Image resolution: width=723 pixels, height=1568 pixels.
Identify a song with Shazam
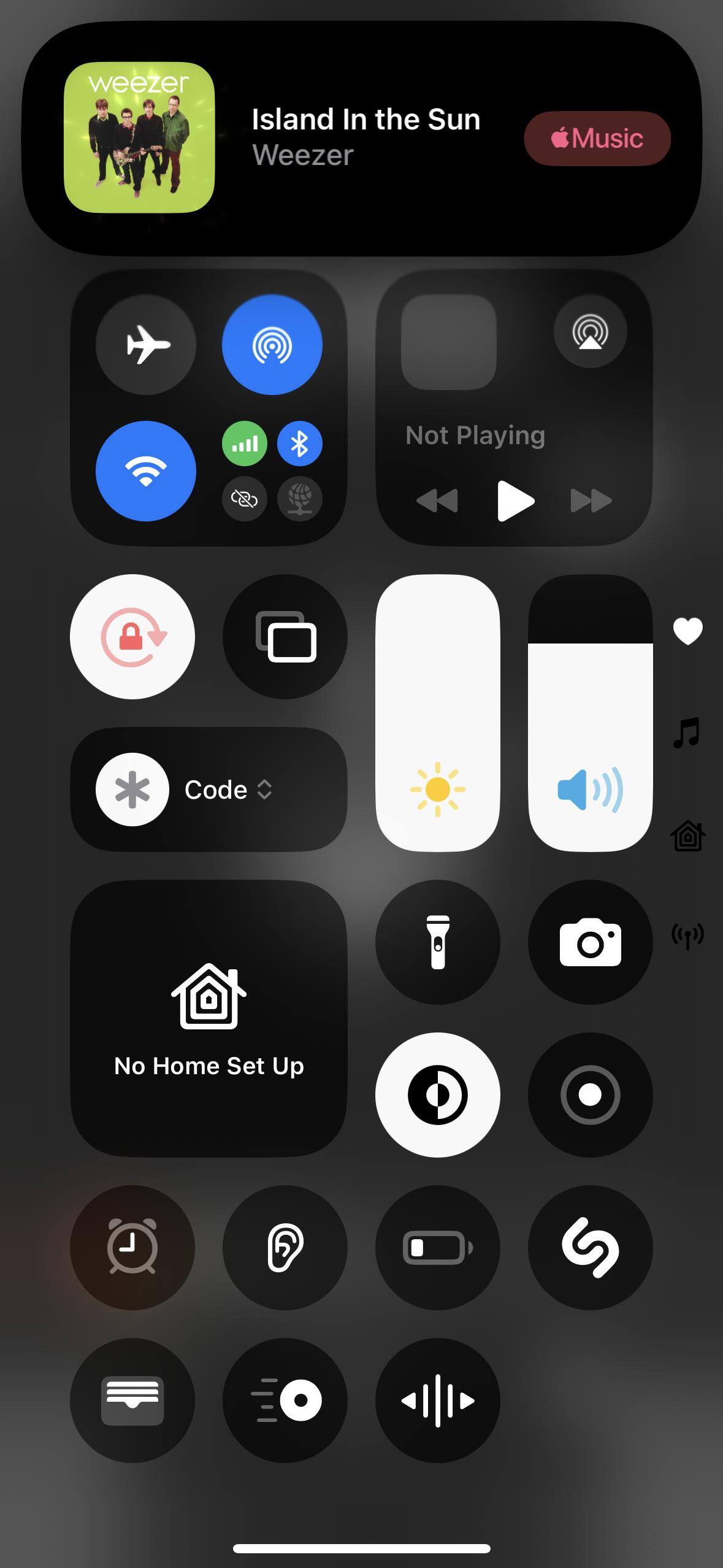[x=590, y=1248]
